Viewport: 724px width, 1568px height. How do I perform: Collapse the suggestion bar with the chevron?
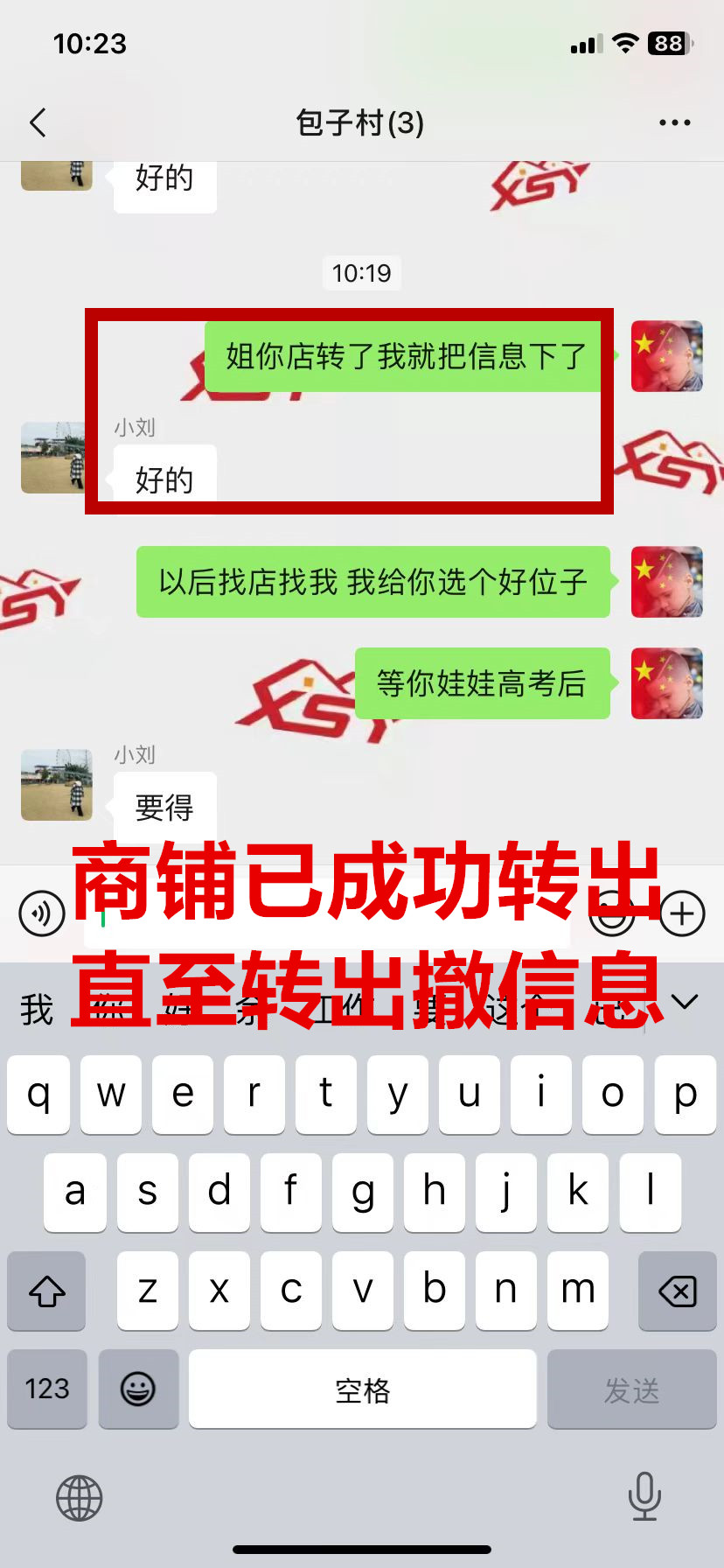click(x=685, y=1002)
